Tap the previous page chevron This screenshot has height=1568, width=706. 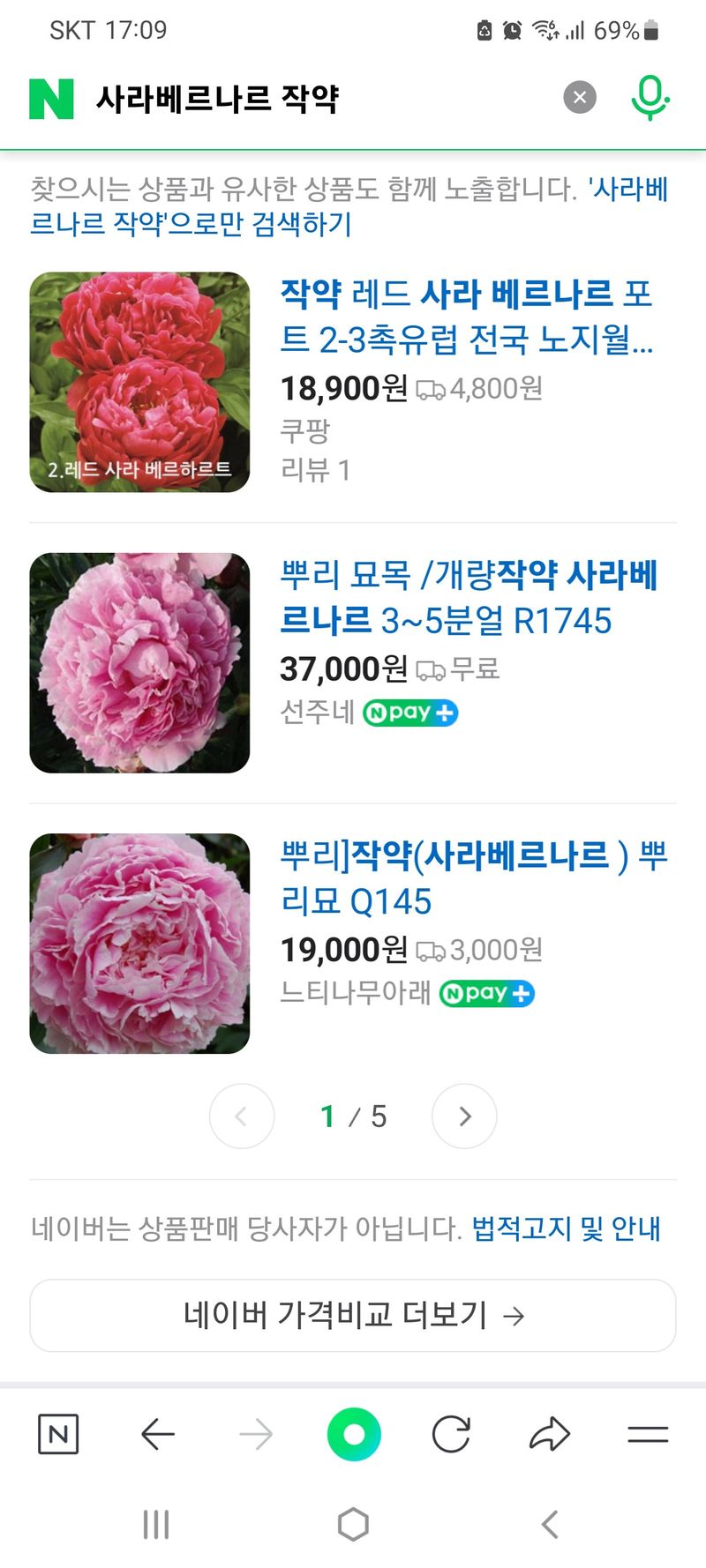click(242, 1116)
